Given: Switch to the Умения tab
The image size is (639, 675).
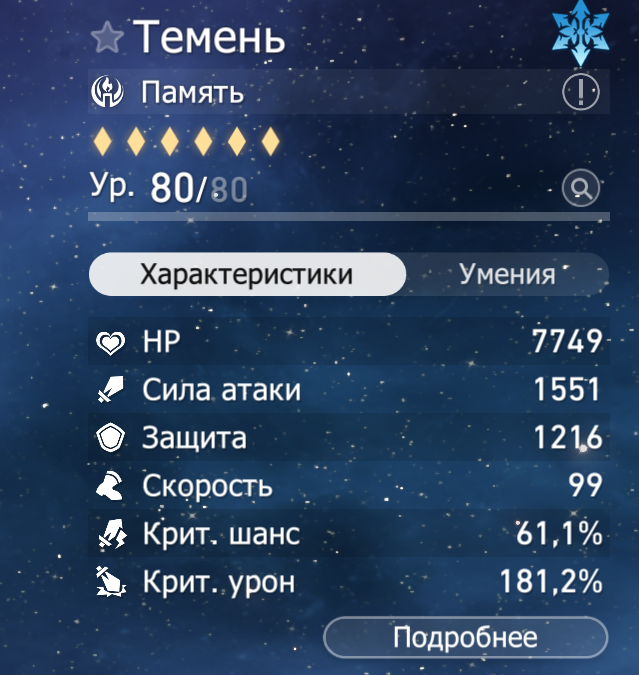Looking at the screenshot, I should 507,274.
